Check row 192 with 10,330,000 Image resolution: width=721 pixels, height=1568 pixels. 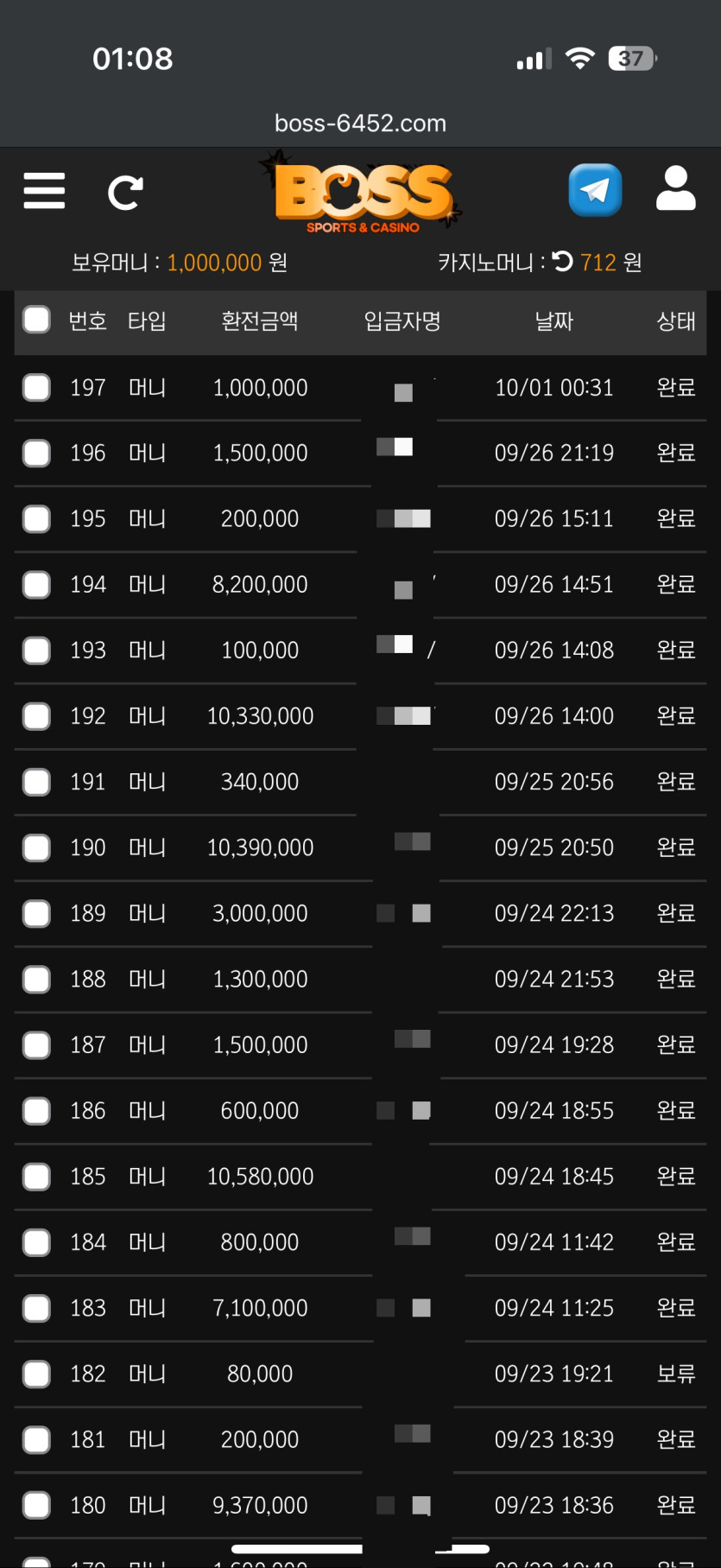point(36,715)
